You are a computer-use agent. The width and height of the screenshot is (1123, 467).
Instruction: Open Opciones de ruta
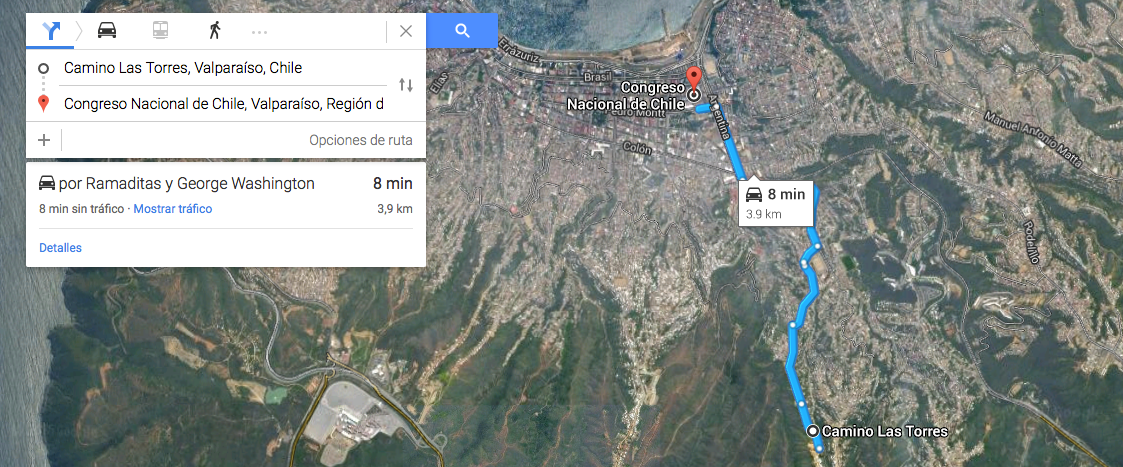[361, 140]
